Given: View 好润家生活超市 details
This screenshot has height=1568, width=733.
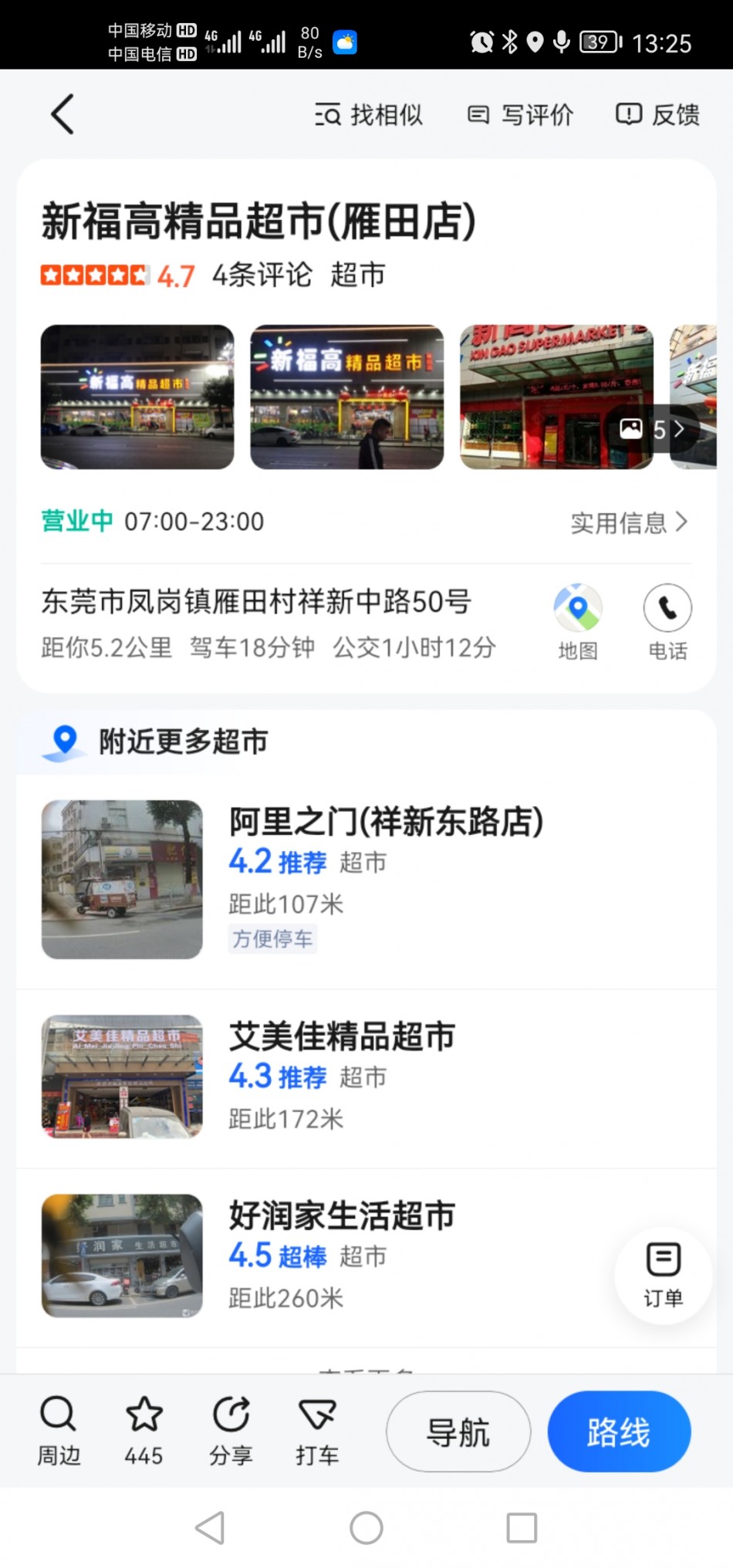Looking at the screenshot, I should tap(342, 1215).
